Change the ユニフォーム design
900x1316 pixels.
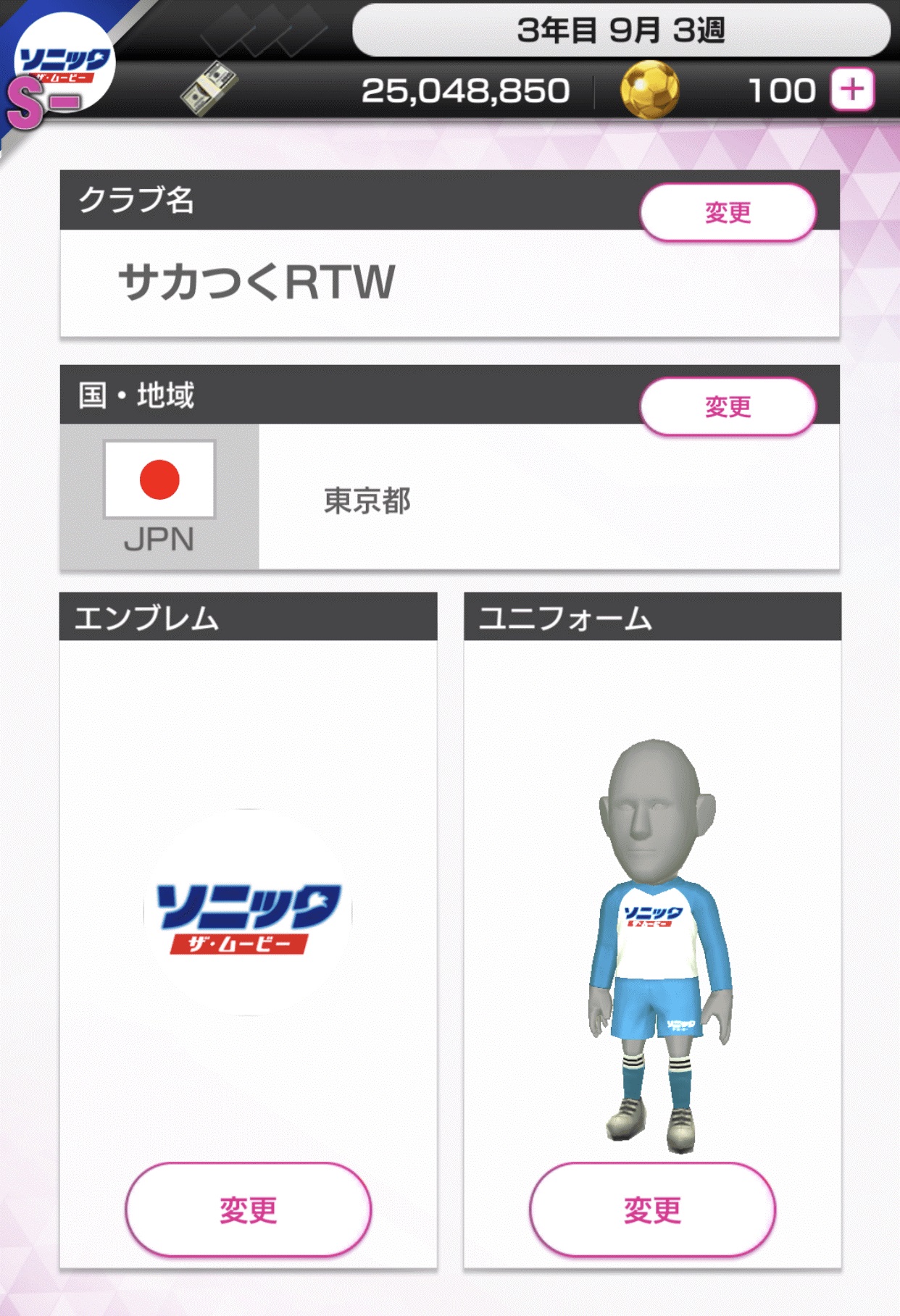click(x=652, y=1209)
